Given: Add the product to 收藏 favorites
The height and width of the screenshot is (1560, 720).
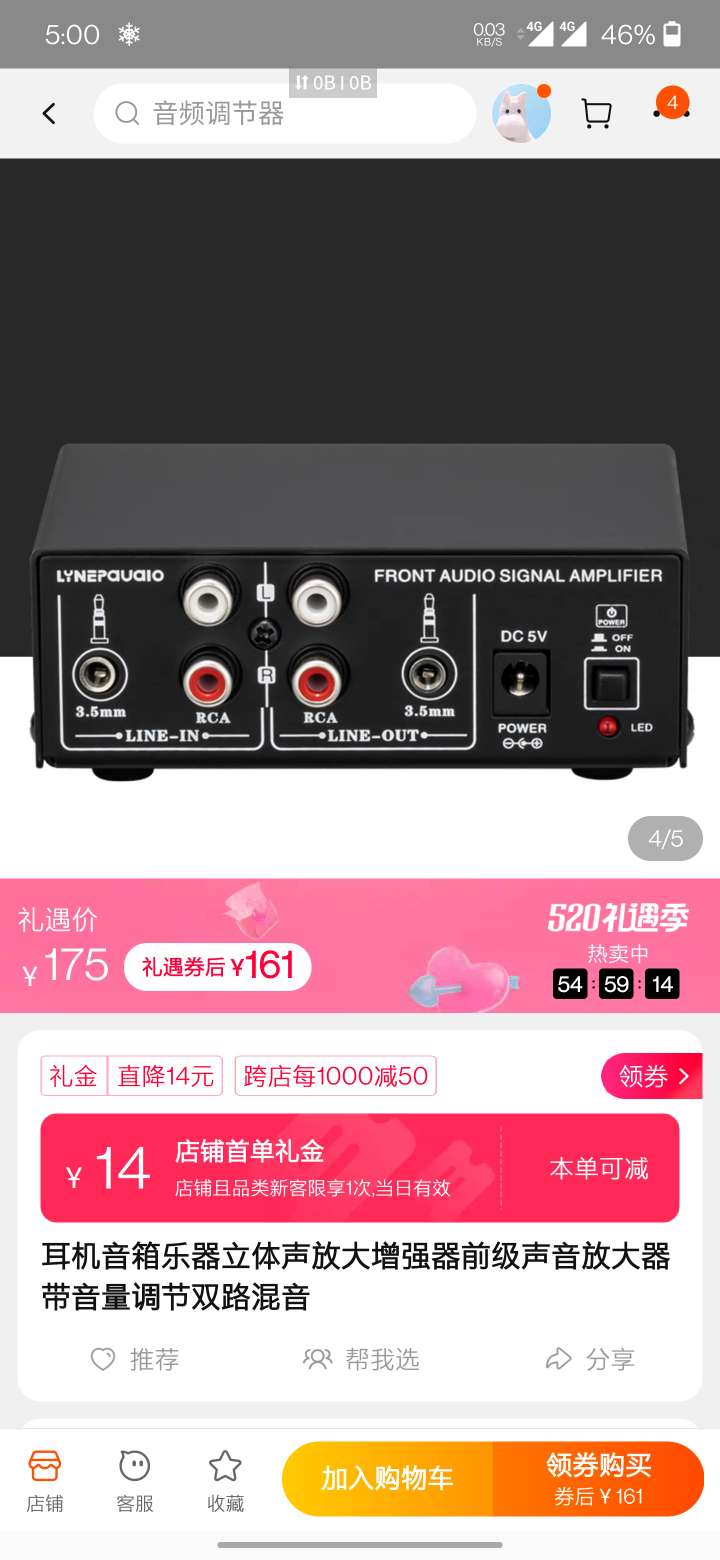Looking at the screenshot, I should (225, 1480).
